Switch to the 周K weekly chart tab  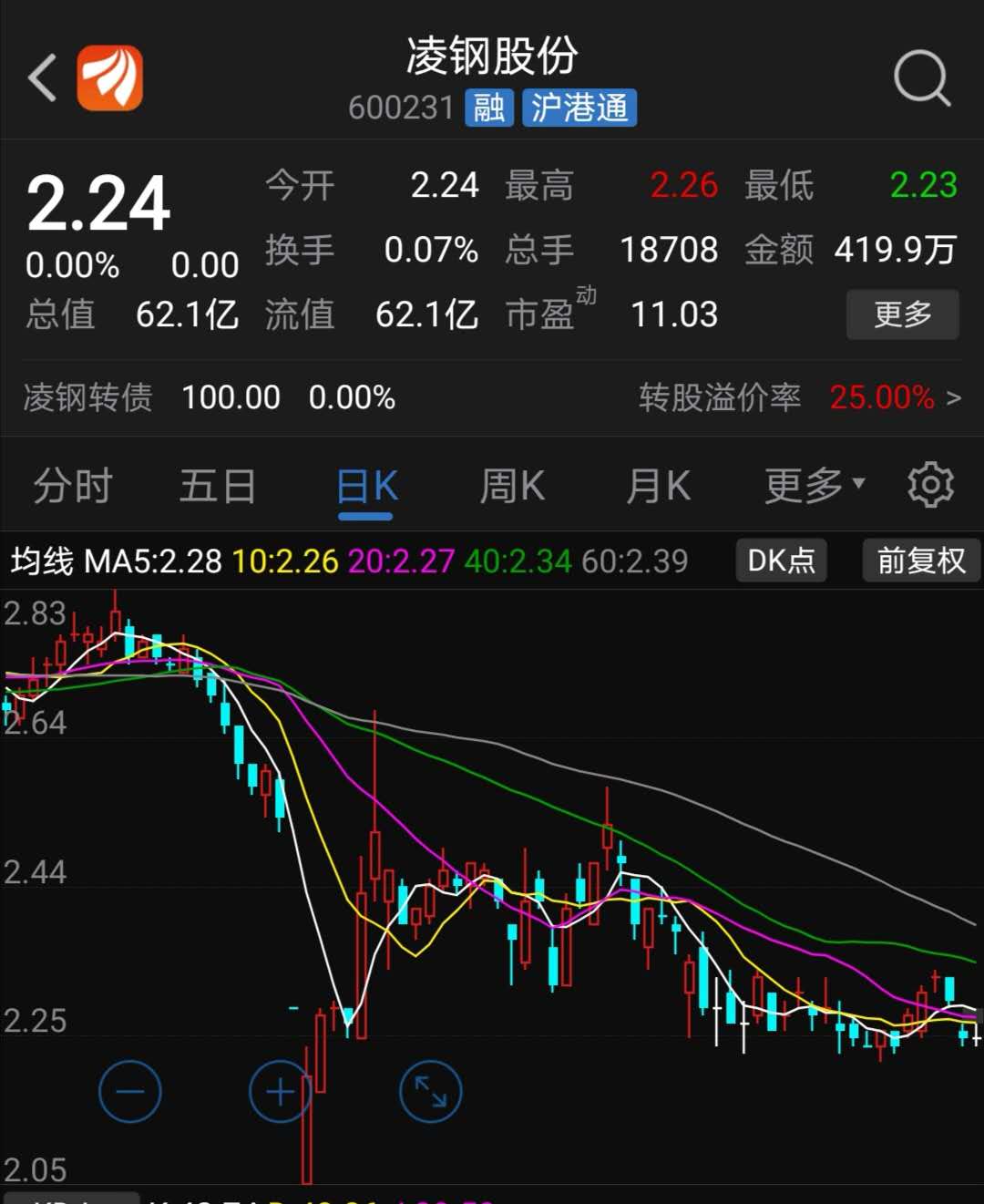click(512, 484)
